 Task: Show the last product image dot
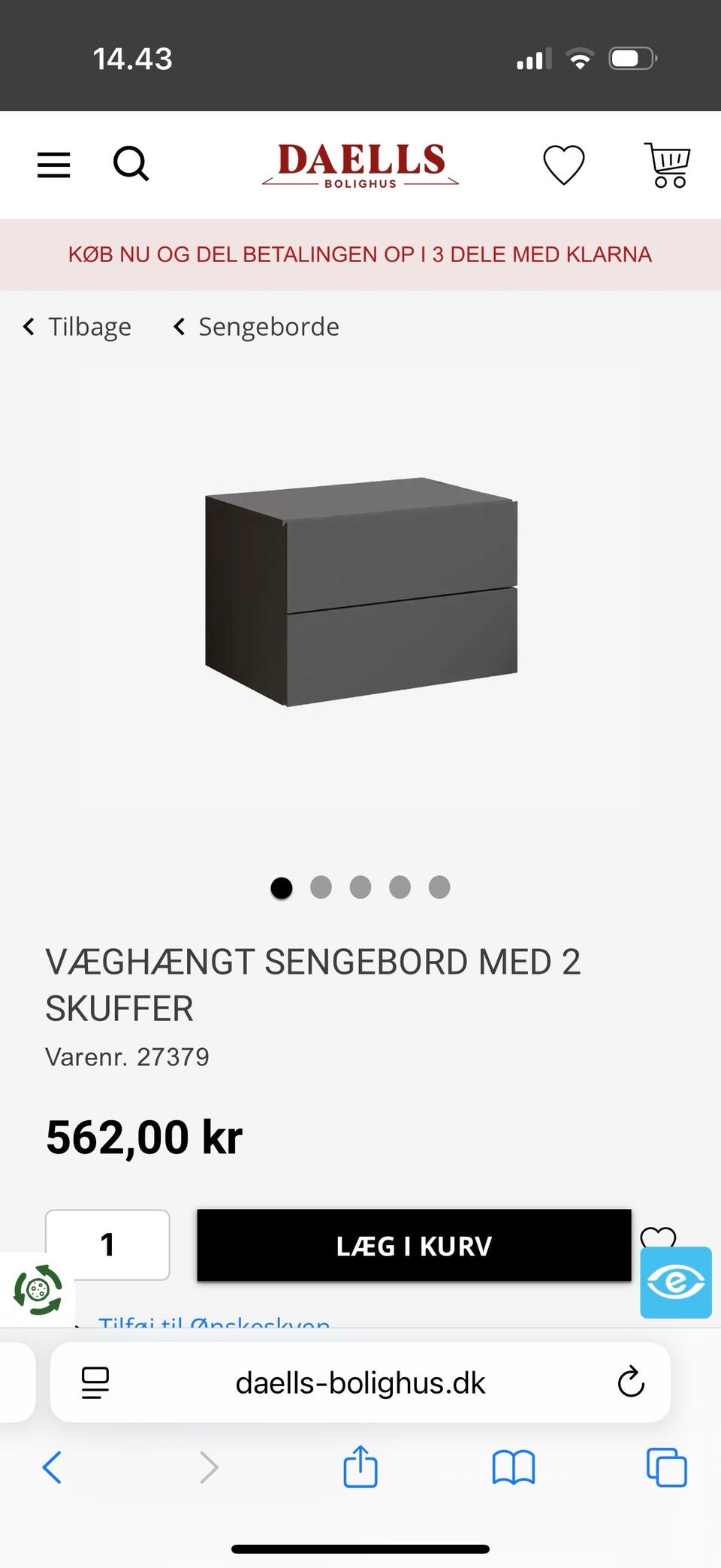tap(439, 887)
